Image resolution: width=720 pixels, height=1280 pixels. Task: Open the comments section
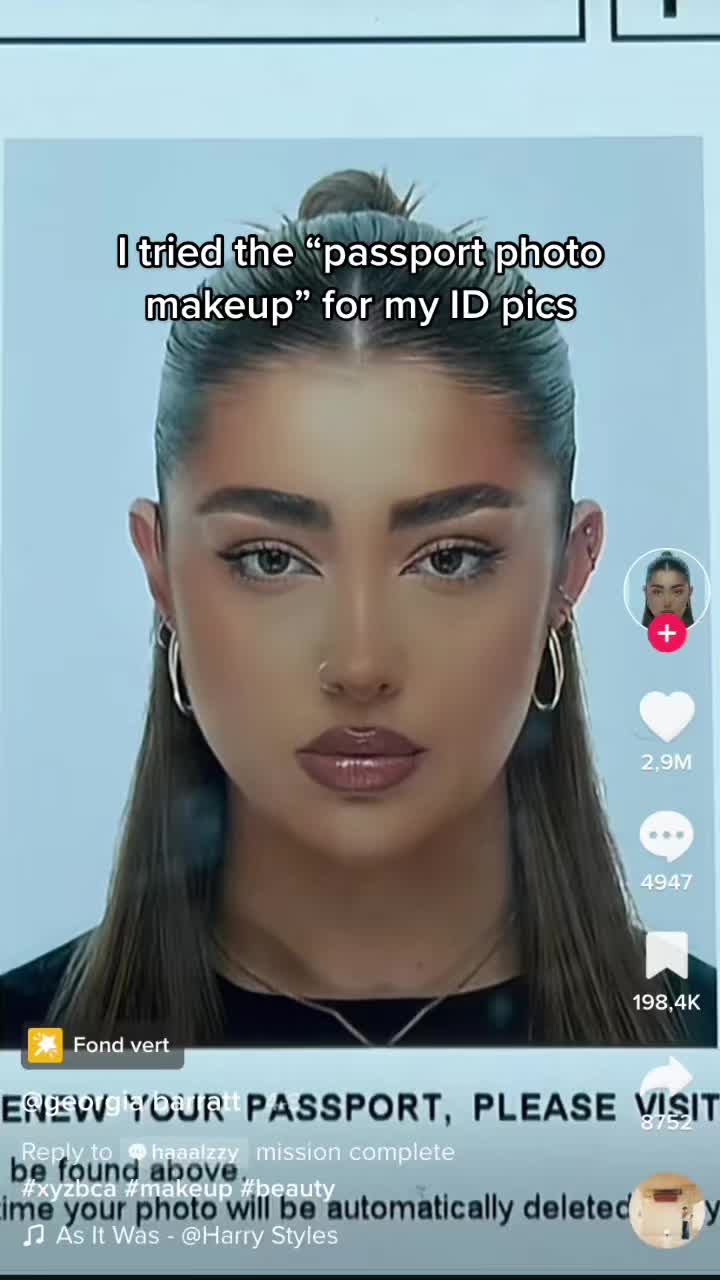(x=666, y=837)
